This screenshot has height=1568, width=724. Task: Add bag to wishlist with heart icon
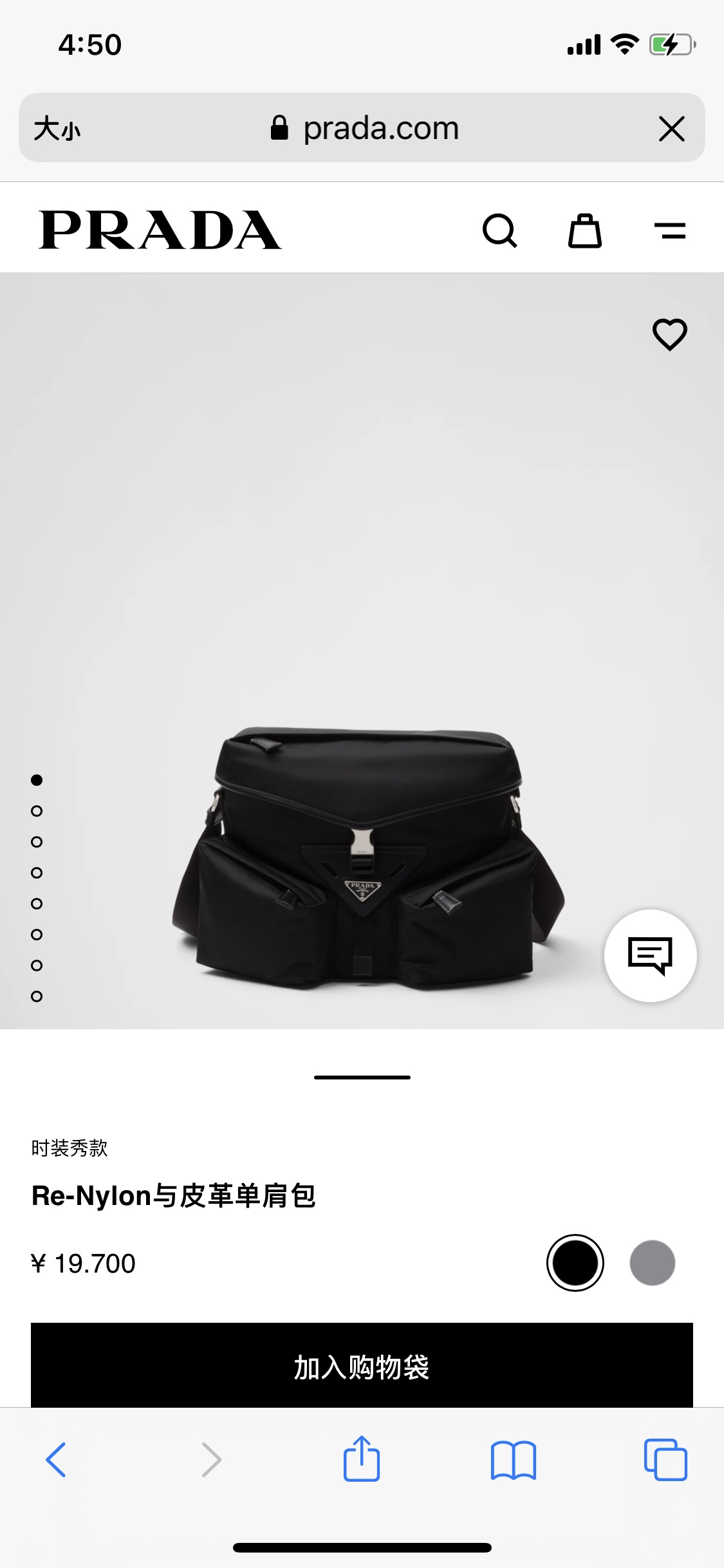pos(670,334)
